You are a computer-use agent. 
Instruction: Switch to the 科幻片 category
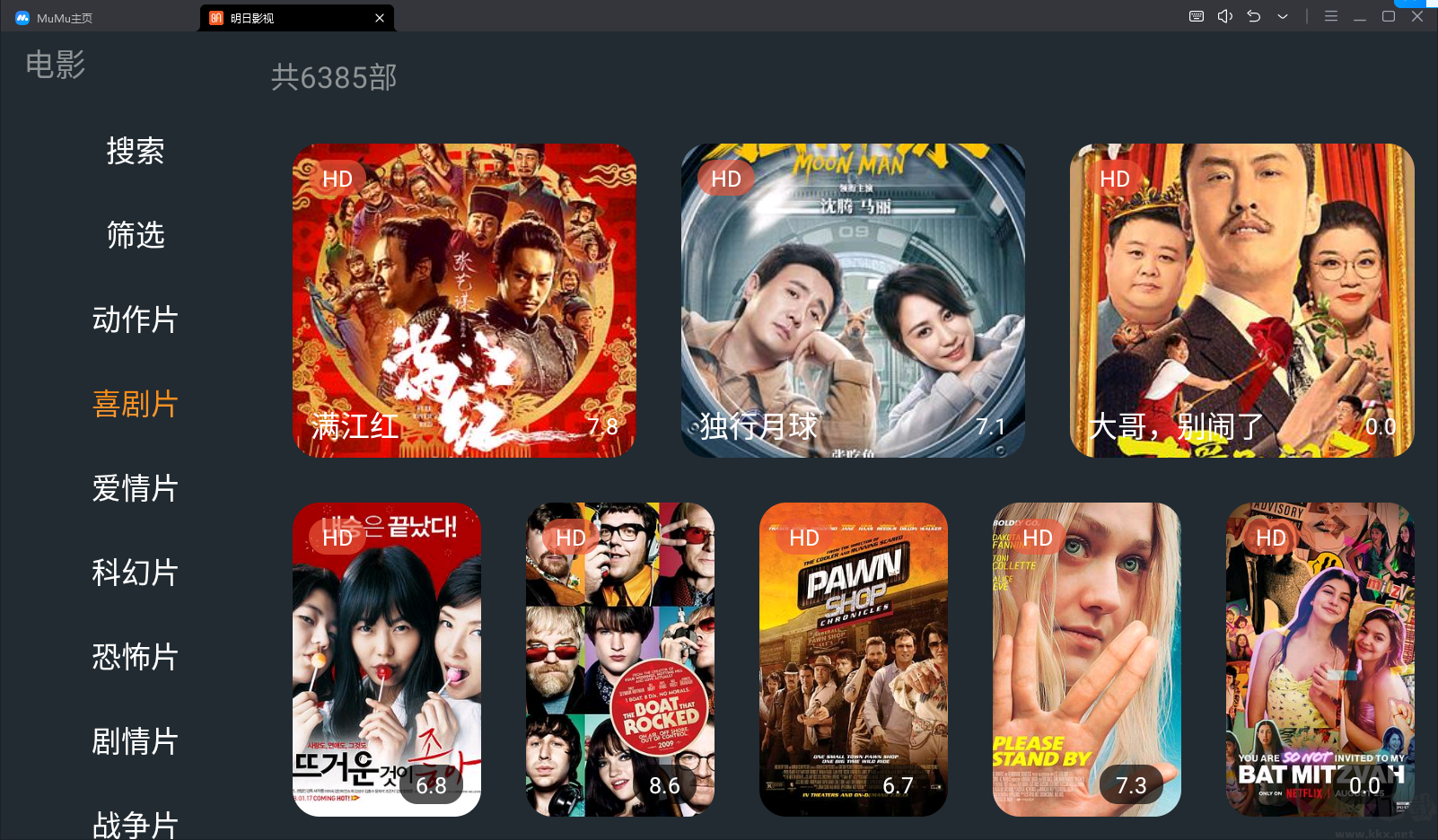click(136, 573)
